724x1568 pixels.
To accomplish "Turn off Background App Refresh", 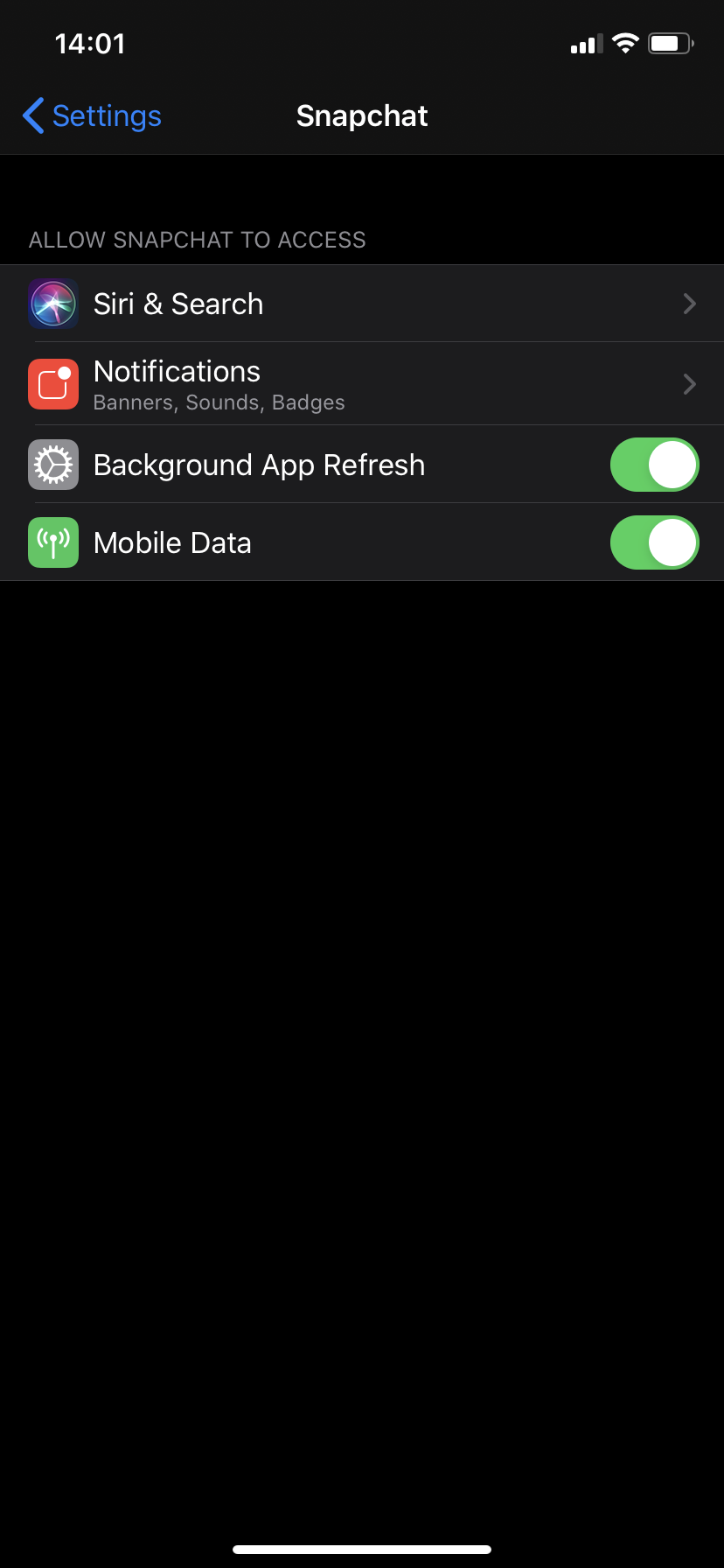I will [654, 465].
